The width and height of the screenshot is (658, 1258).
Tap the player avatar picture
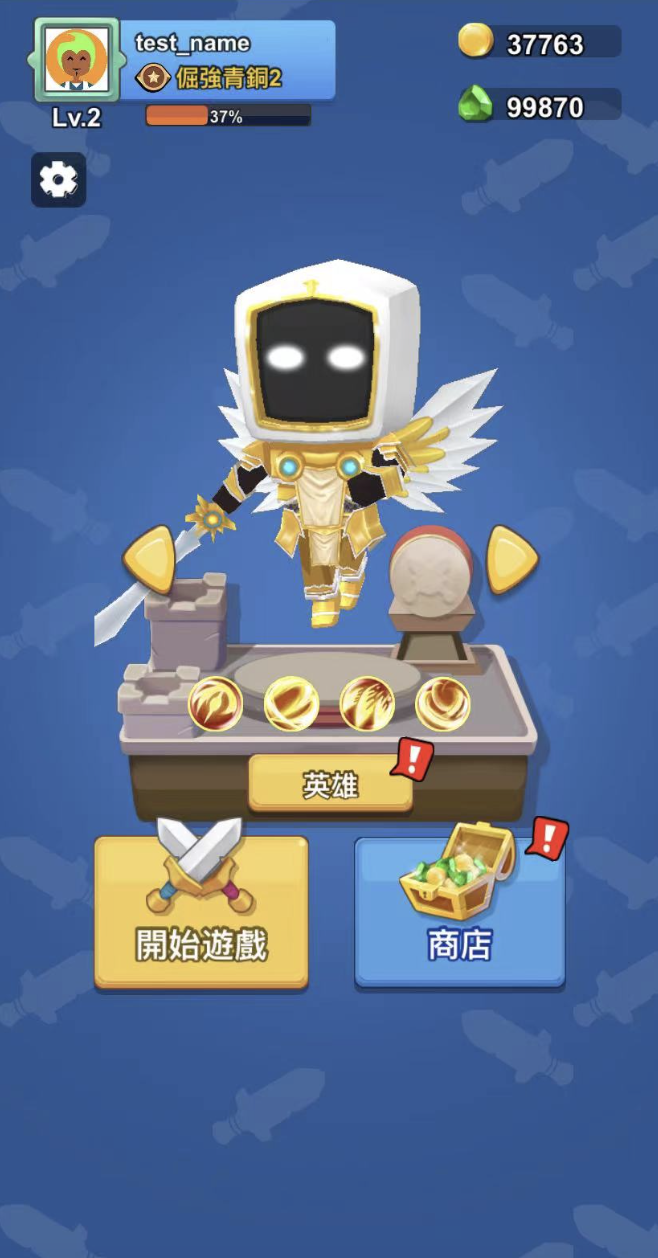77,60
